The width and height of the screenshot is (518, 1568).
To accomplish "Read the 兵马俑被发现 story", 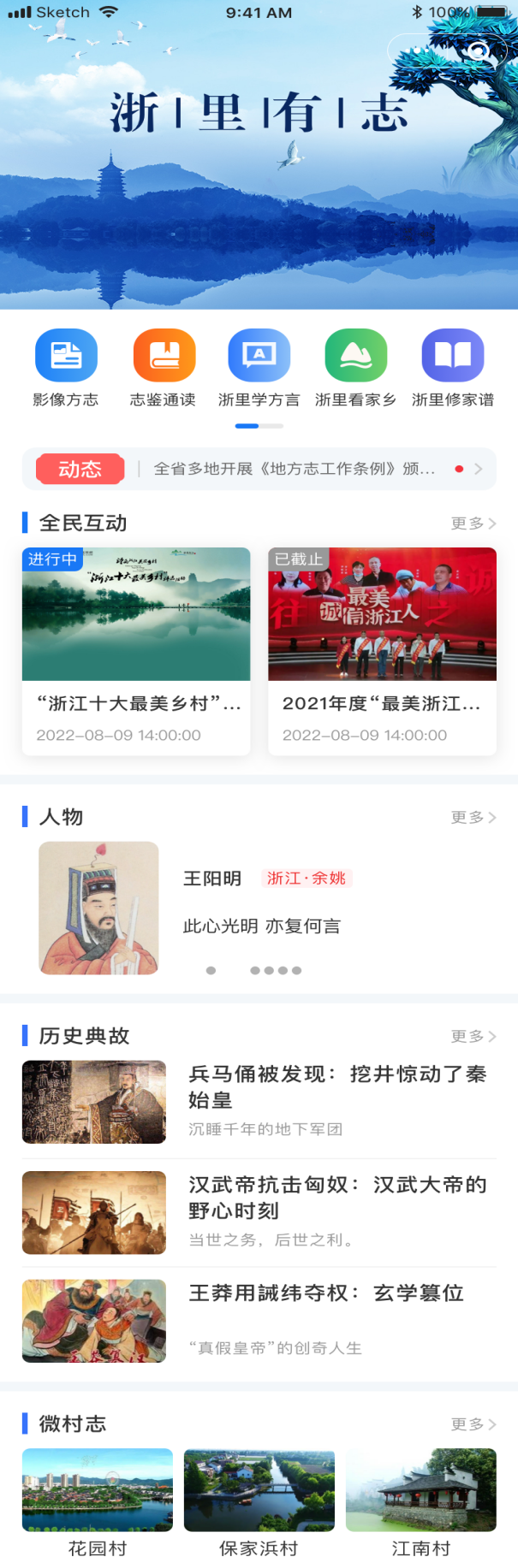I will click(259, 1102).
